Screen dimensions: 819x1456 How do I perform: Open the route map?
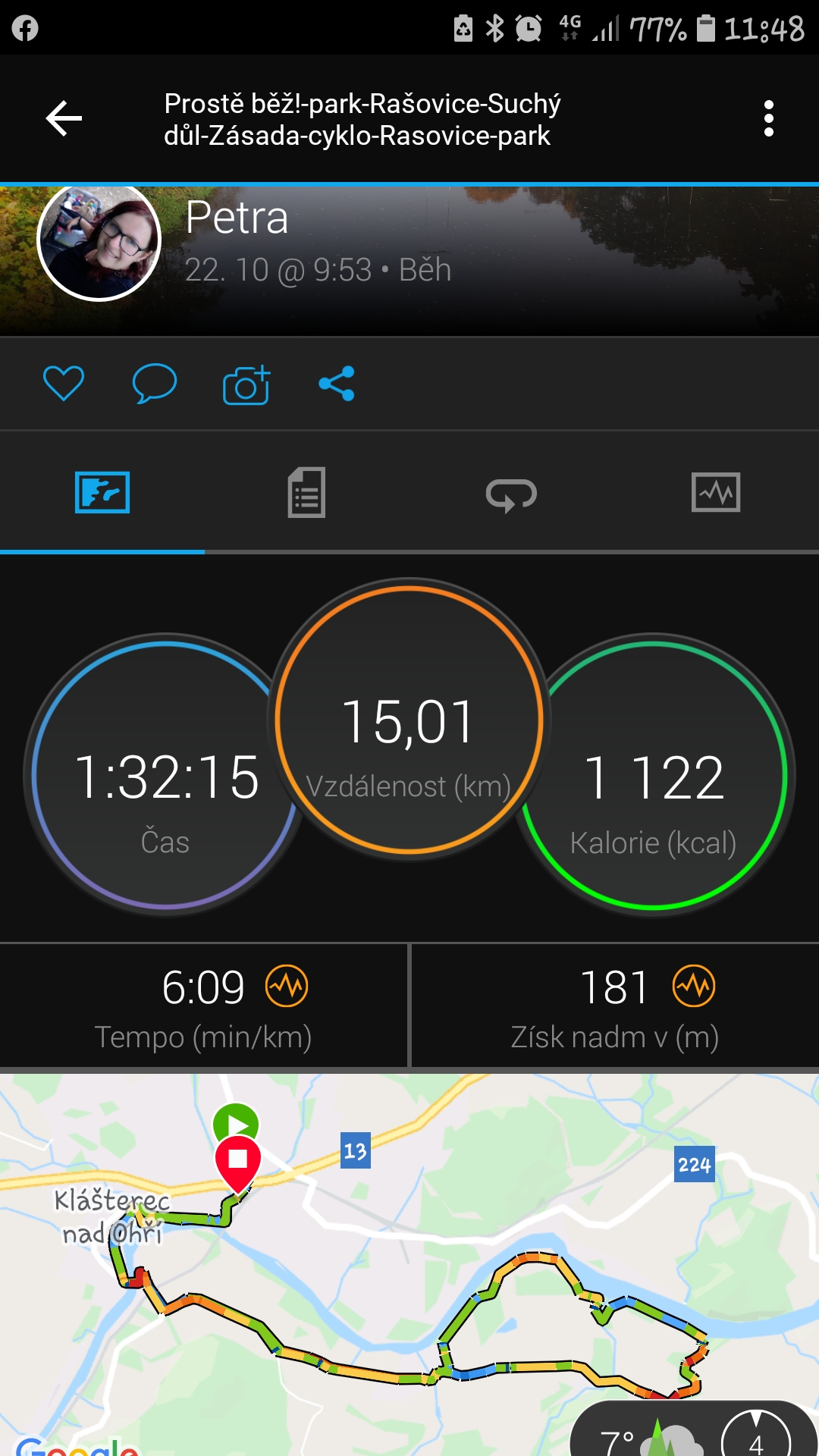click(x=409, y=1264)
